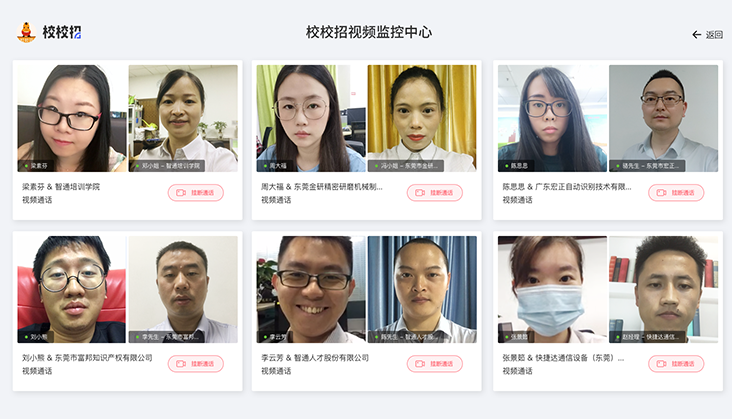This screenshot has width=732, height=419.
Task: Hang up 张景茹 & 快捷达通信 call
Action: tap(675, 364)
